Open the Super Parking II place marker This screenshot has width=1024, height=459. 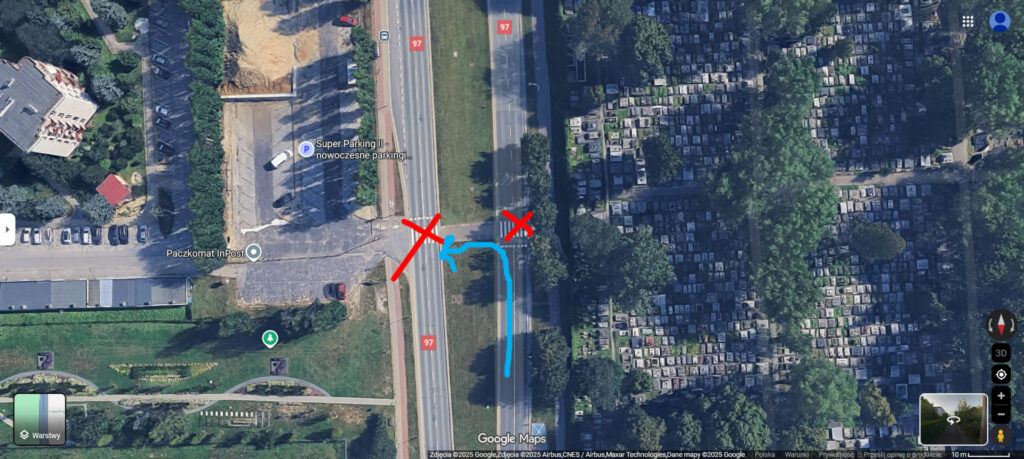click(306, 149)
